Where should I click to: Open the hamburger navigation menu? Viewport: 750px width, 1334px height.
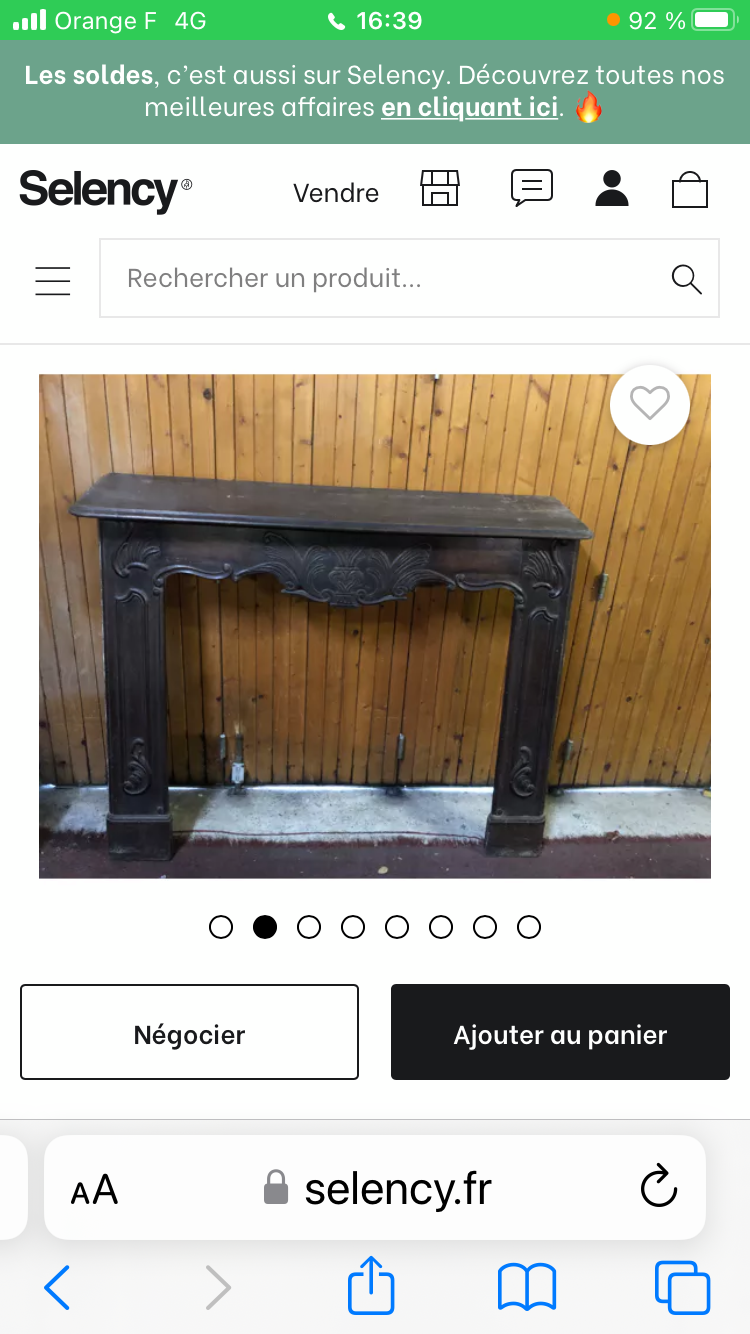coord(52,280)
